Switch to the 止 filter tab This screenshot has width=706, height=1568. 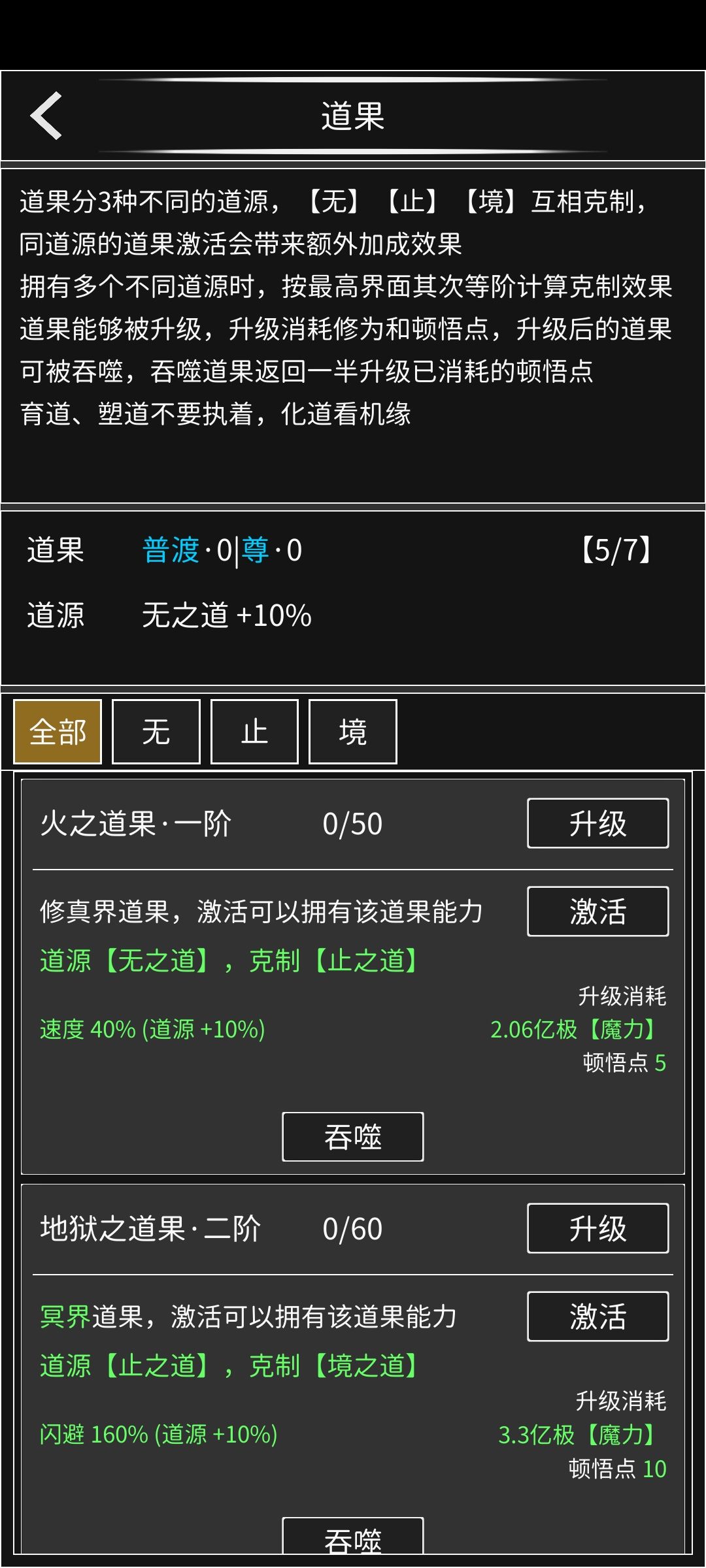254,732
